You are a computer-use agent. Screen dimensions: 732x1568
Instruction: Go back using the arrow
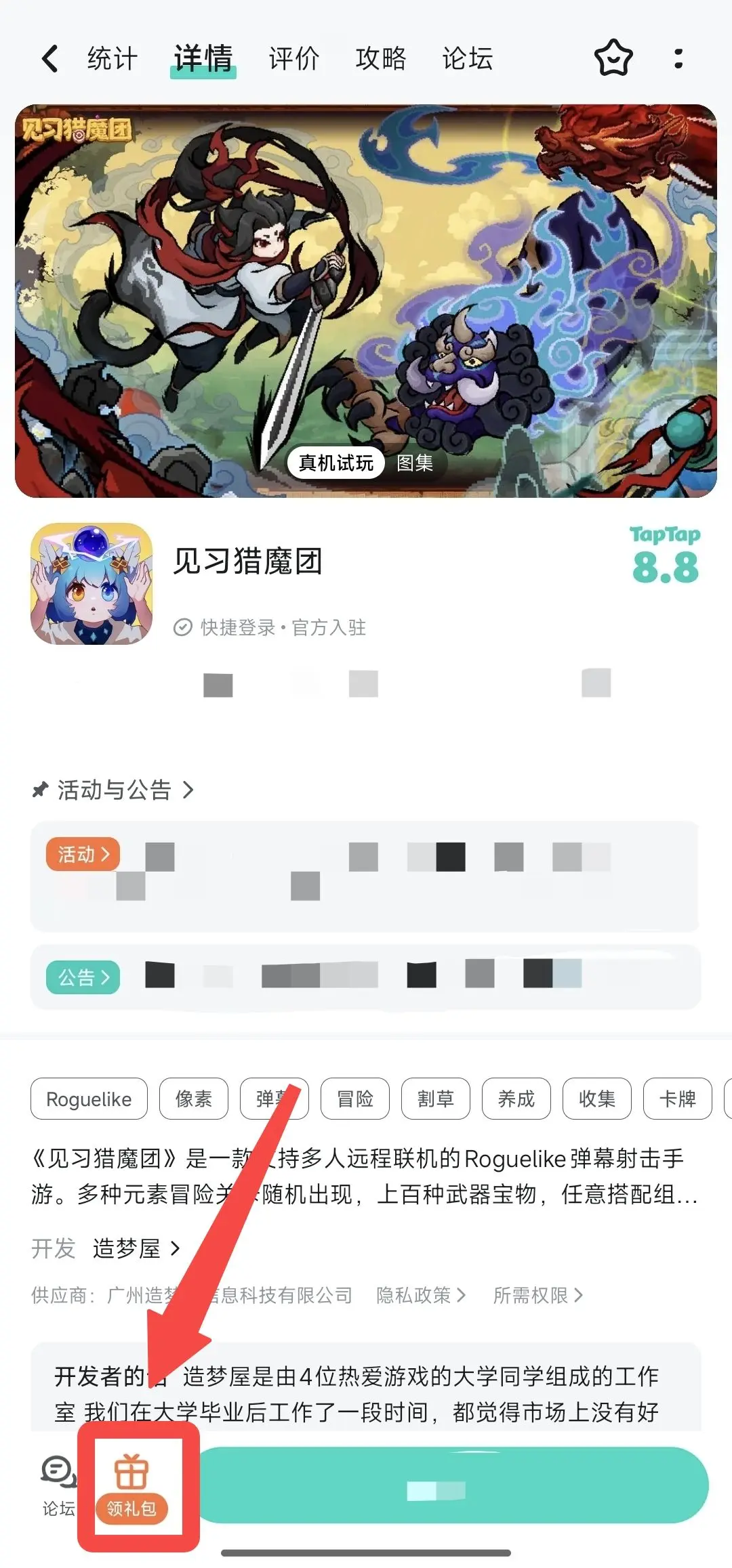(x=49, y=58)
